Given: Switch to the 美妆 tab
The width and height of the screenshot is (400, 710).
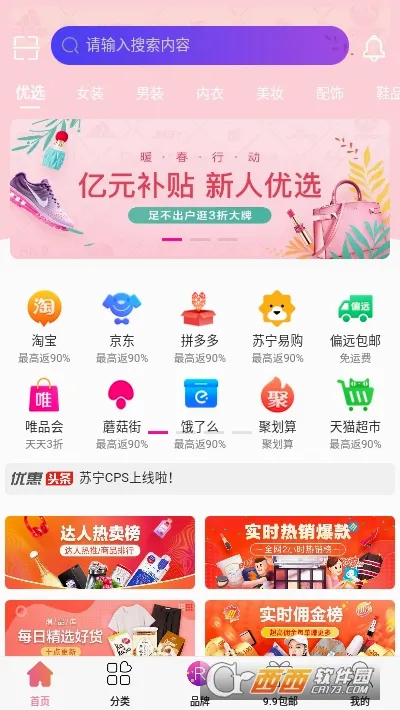Looking at the screenshot, I should pos(270,93).
